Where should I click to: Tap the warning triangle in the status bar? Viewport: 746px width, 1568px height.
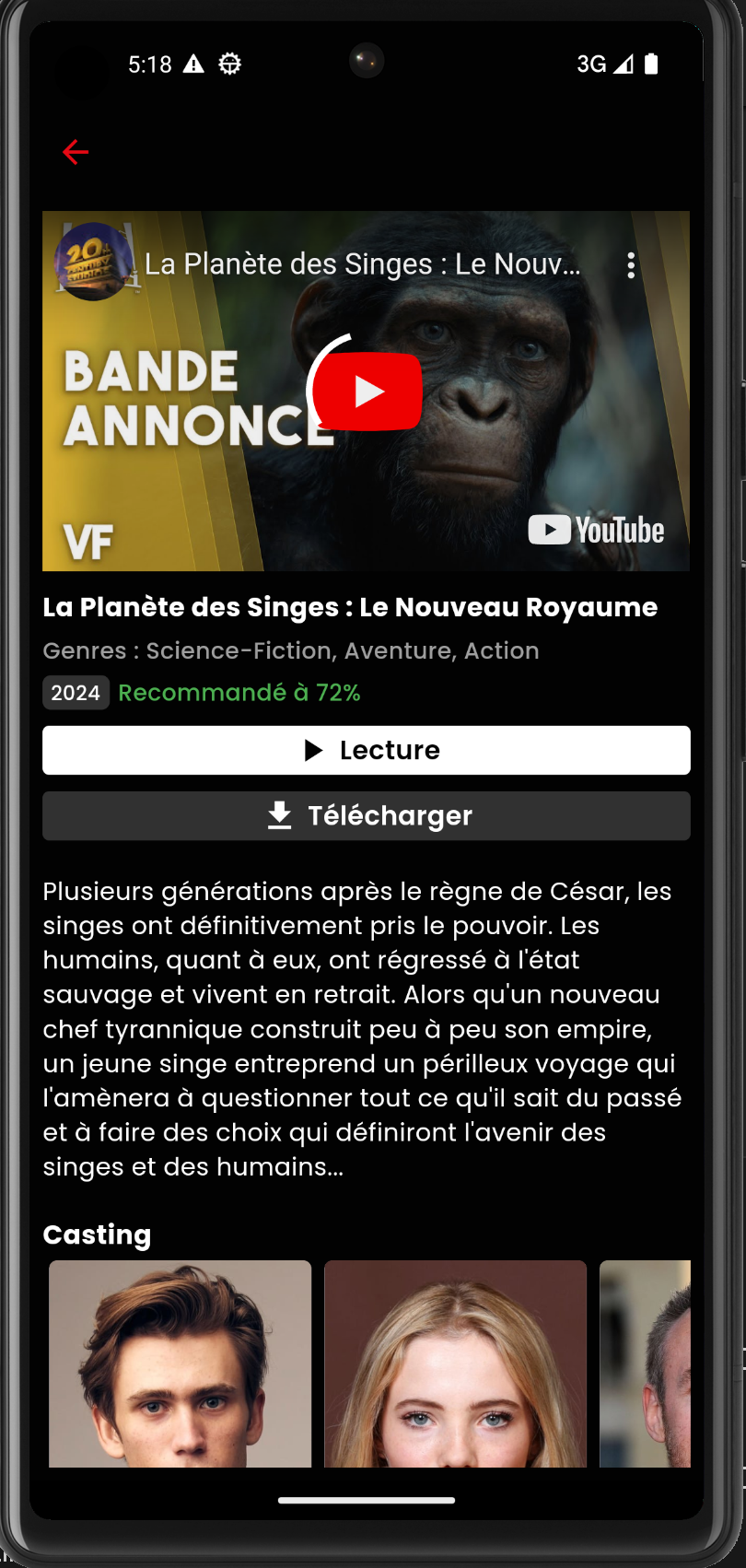click(195, 63)
